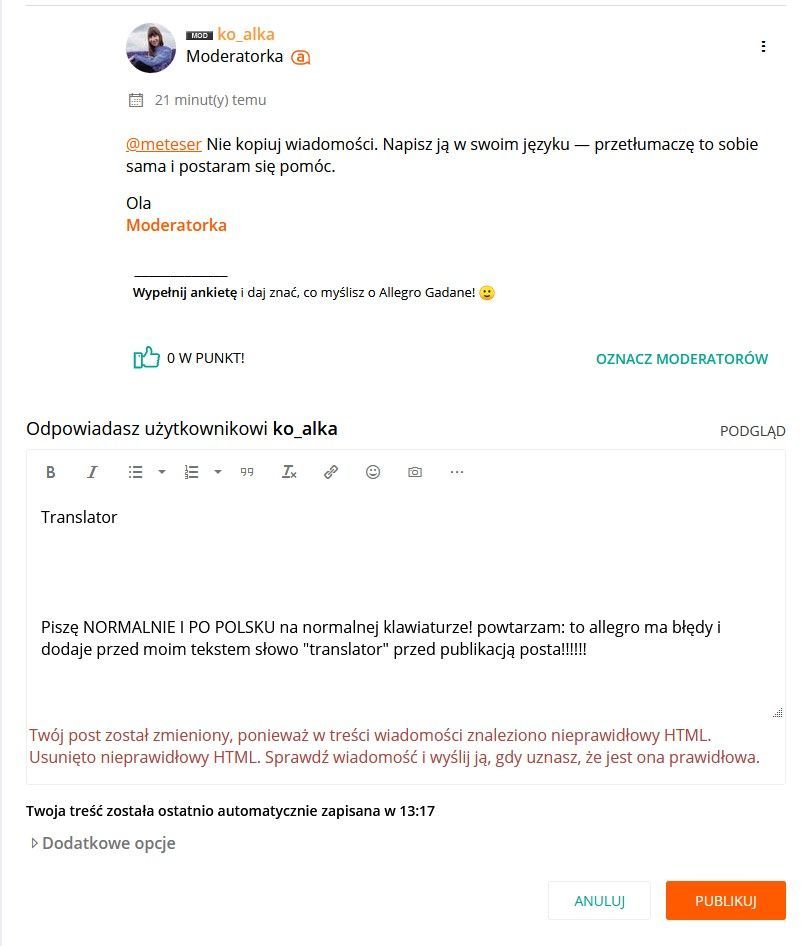This screenshot has height=946, width=801.
Task: Tap ko_alka's avatar picture
Action: coord(151,48)
